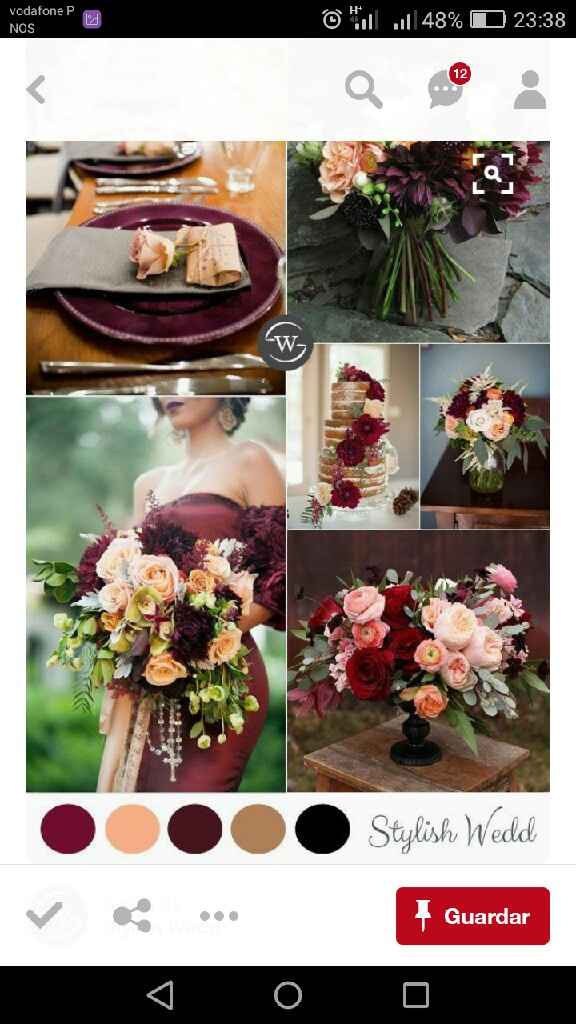
Task: Open the profile icon
Action: click(x=530, y=89)
